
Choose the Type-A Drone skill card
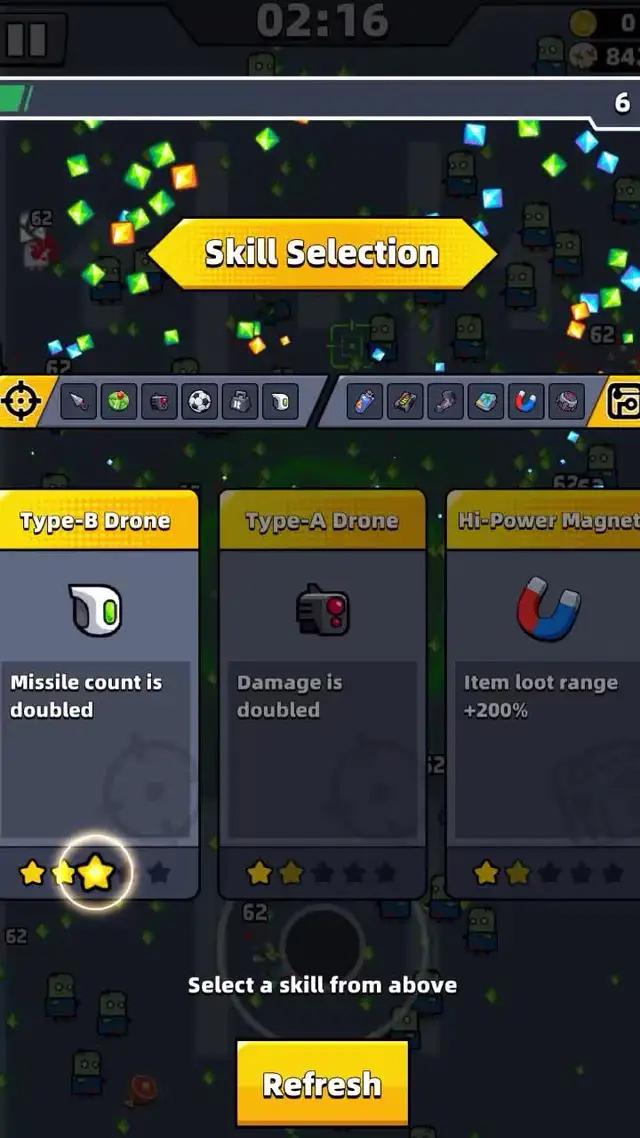[322, 690]
